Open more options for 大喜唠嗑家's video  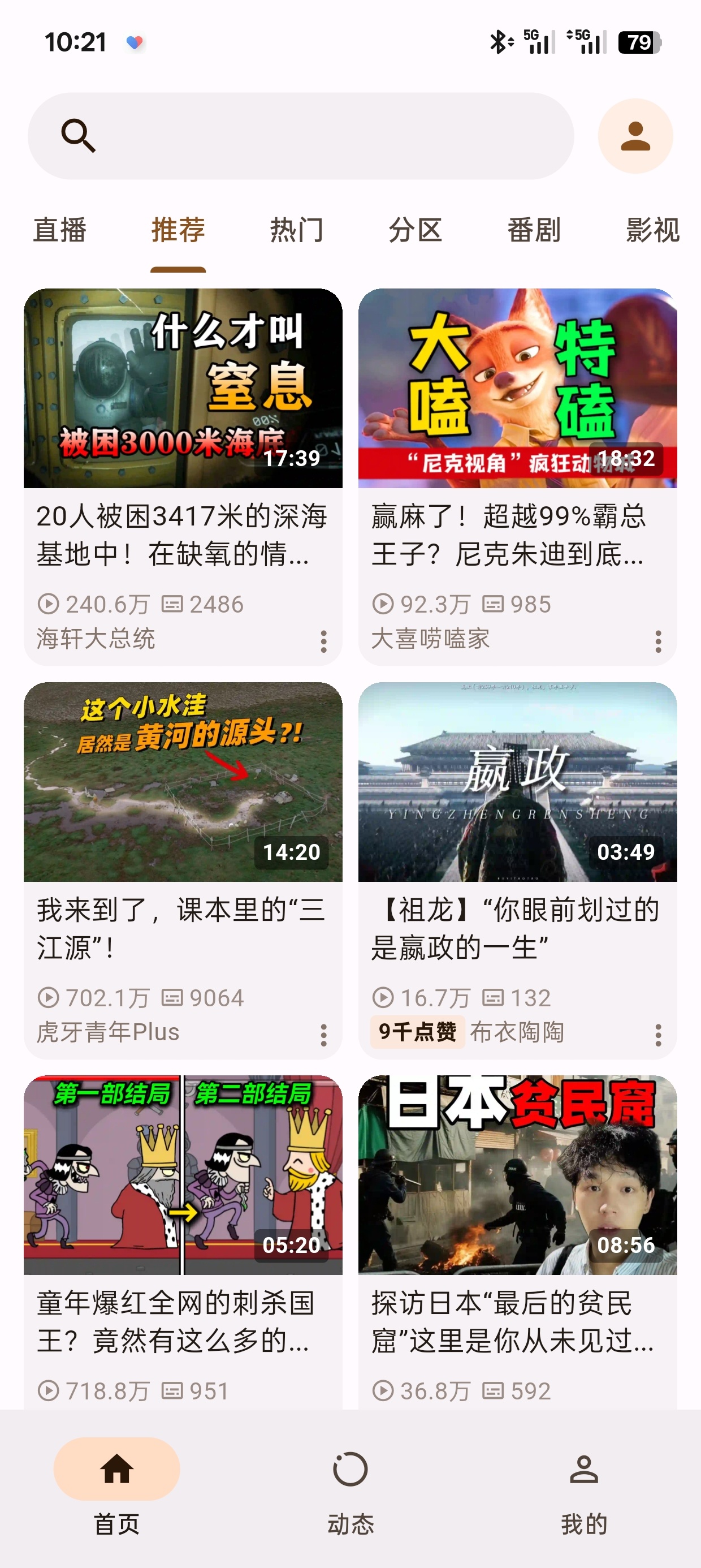click(658, 641)
